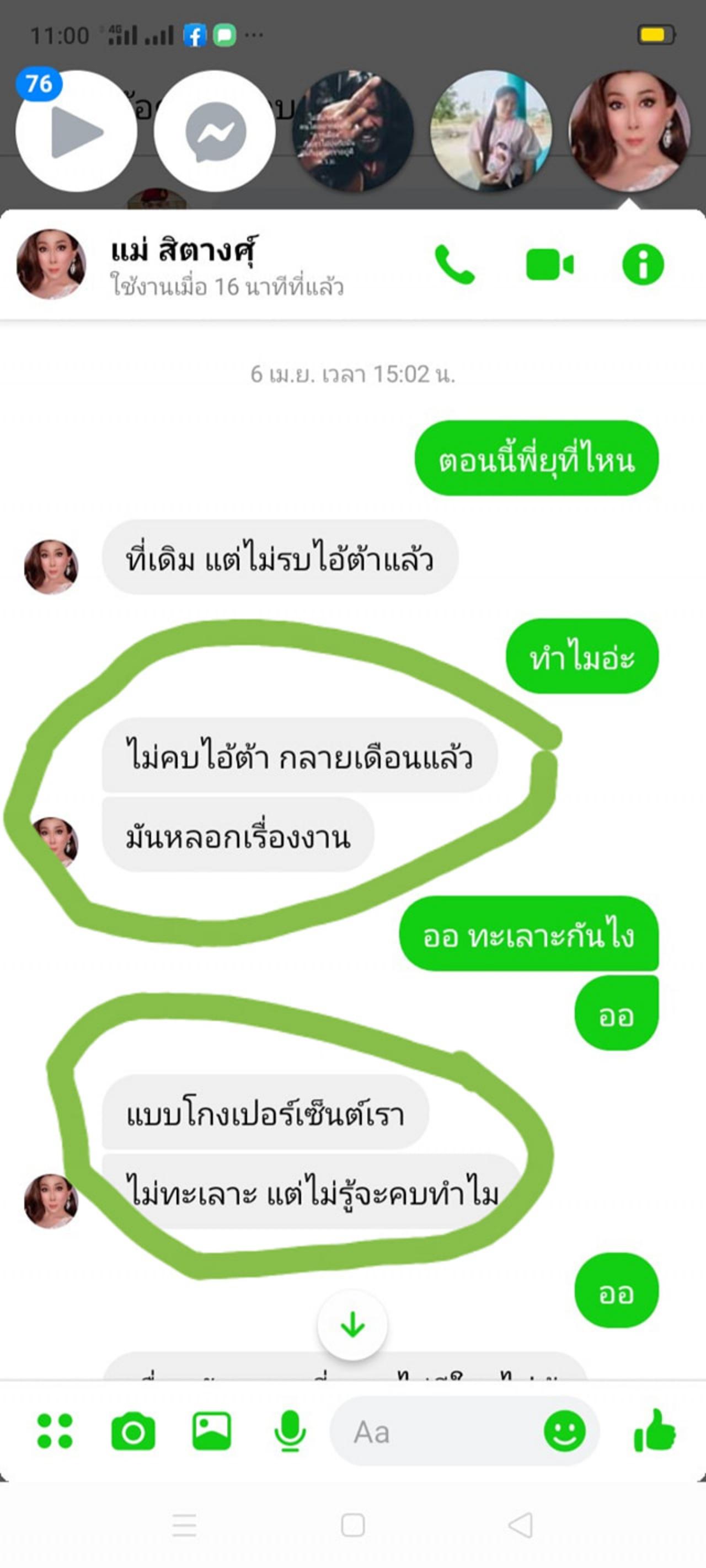Start a video call in this chat
Image resolution: width=706 pixels, height=1568 pixels.
click(549, 265)
